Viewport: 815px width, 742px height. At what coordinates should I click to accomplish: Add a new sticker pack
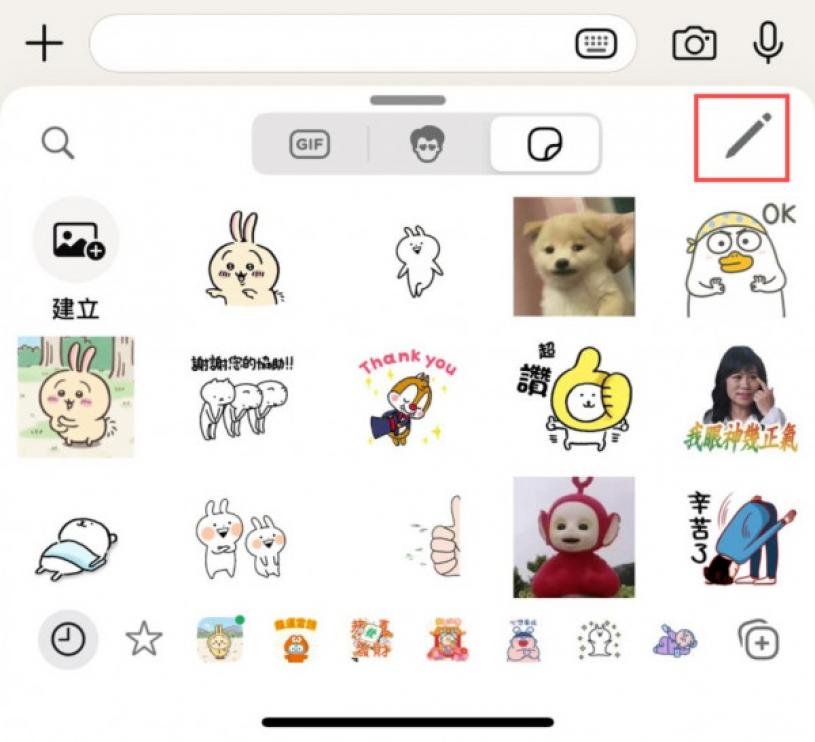tap(758, 639)
